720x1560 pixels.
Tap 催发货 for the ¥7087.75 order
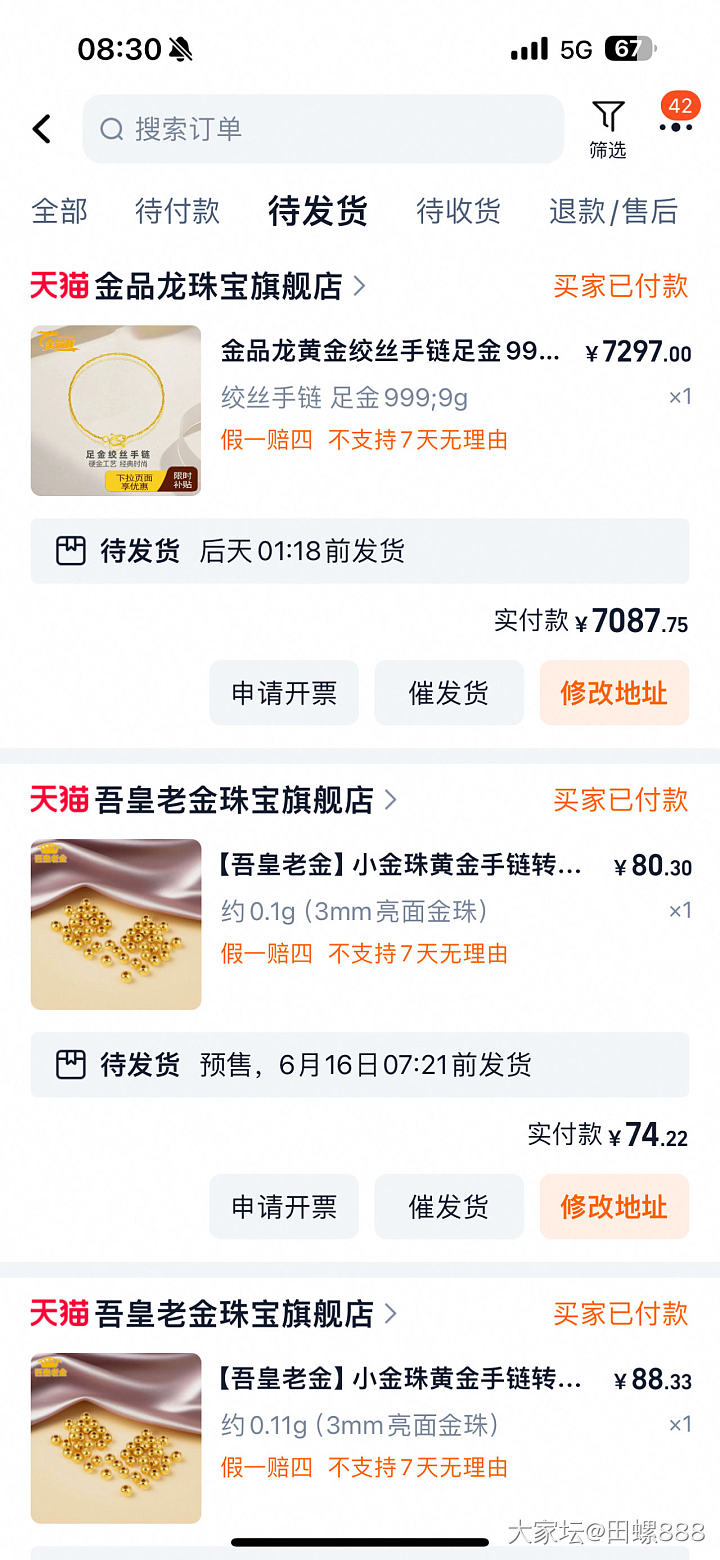click(x=449, y=693)
